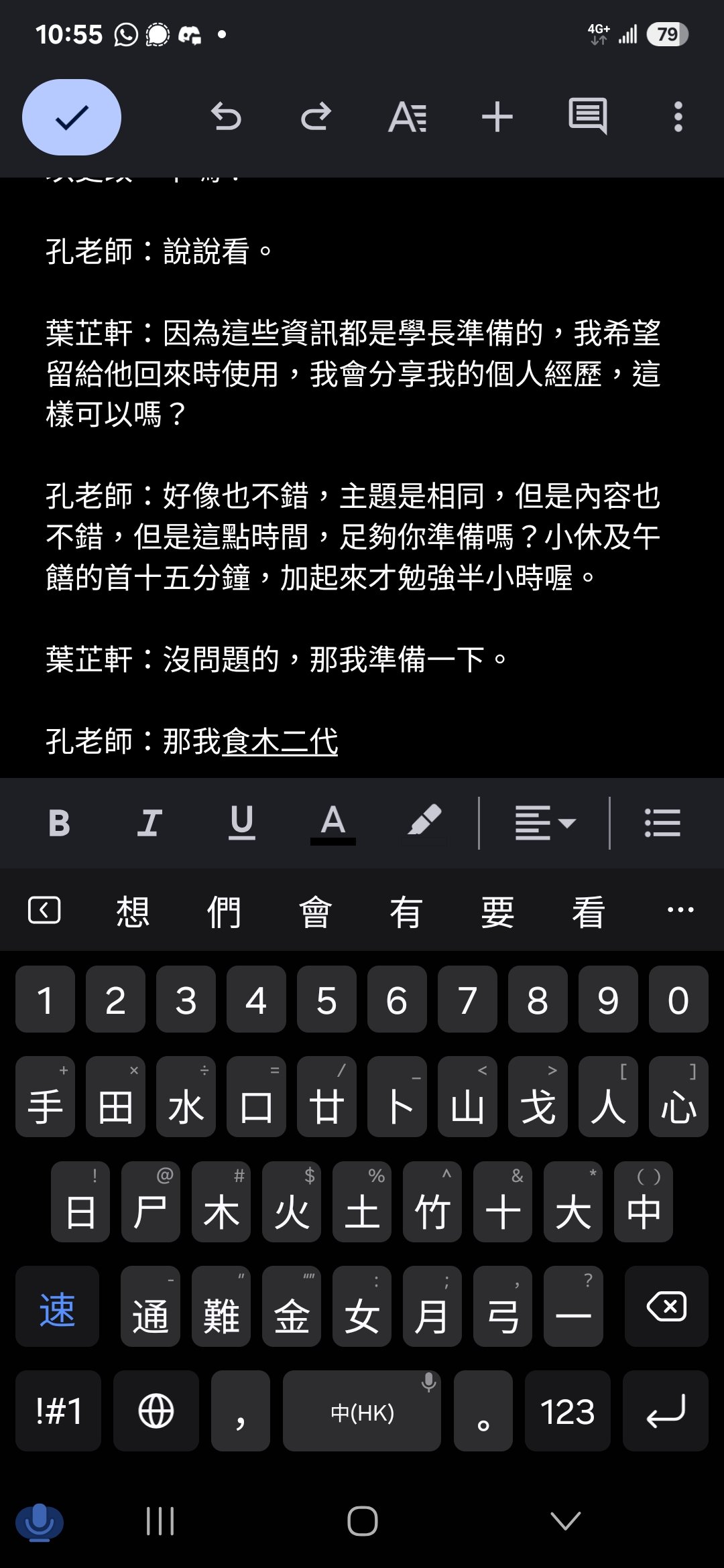Open the insert plus menu

(497, 117)
